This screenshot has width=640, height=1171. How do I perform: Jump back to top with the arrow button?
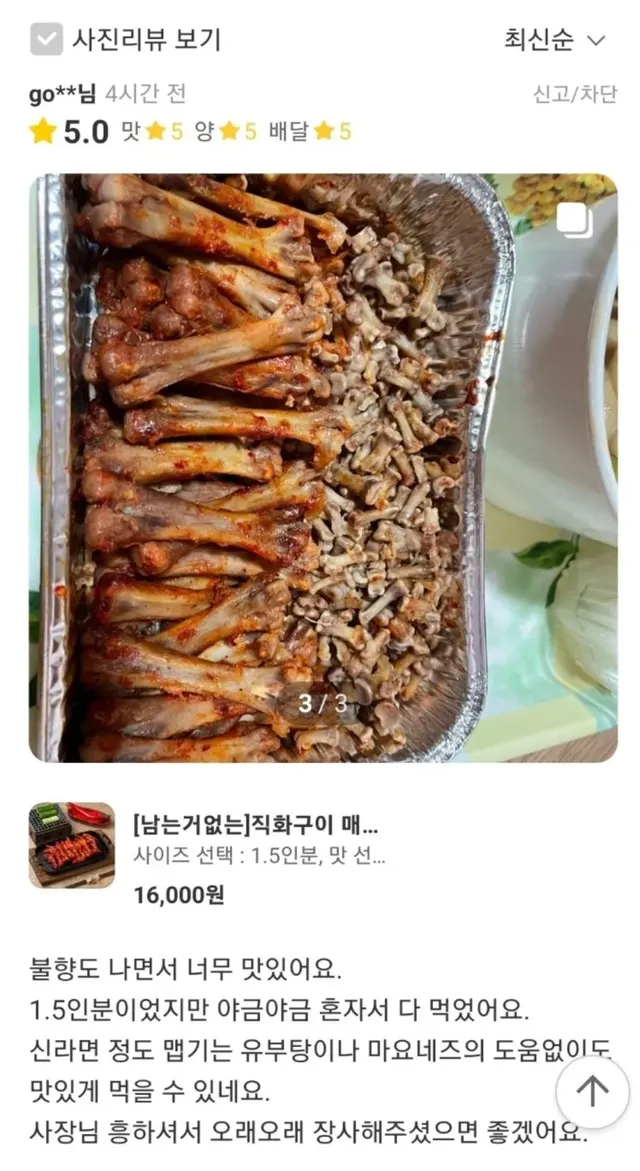[x=592, y=1091]
